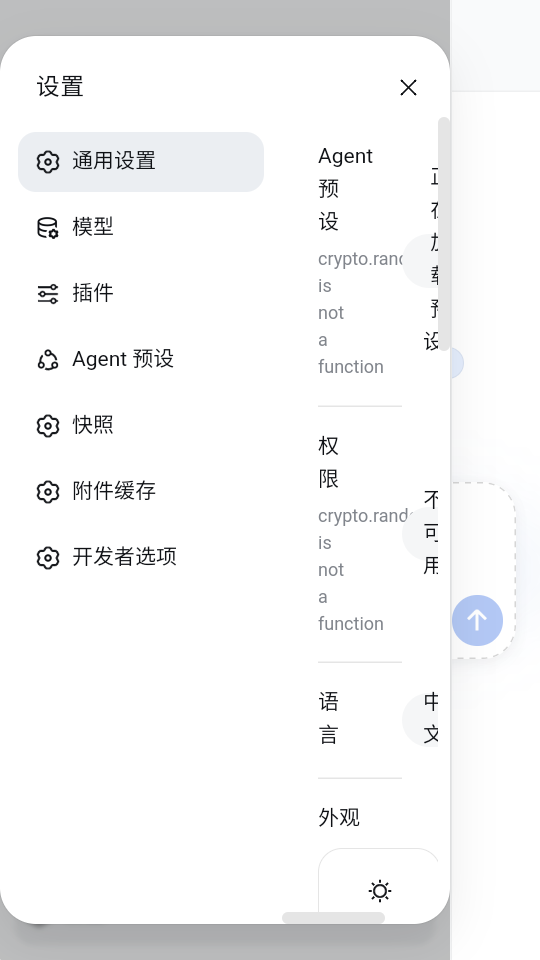Close the 设置 settings dialog
Screen dimensions: 540x960
(408, 88)
